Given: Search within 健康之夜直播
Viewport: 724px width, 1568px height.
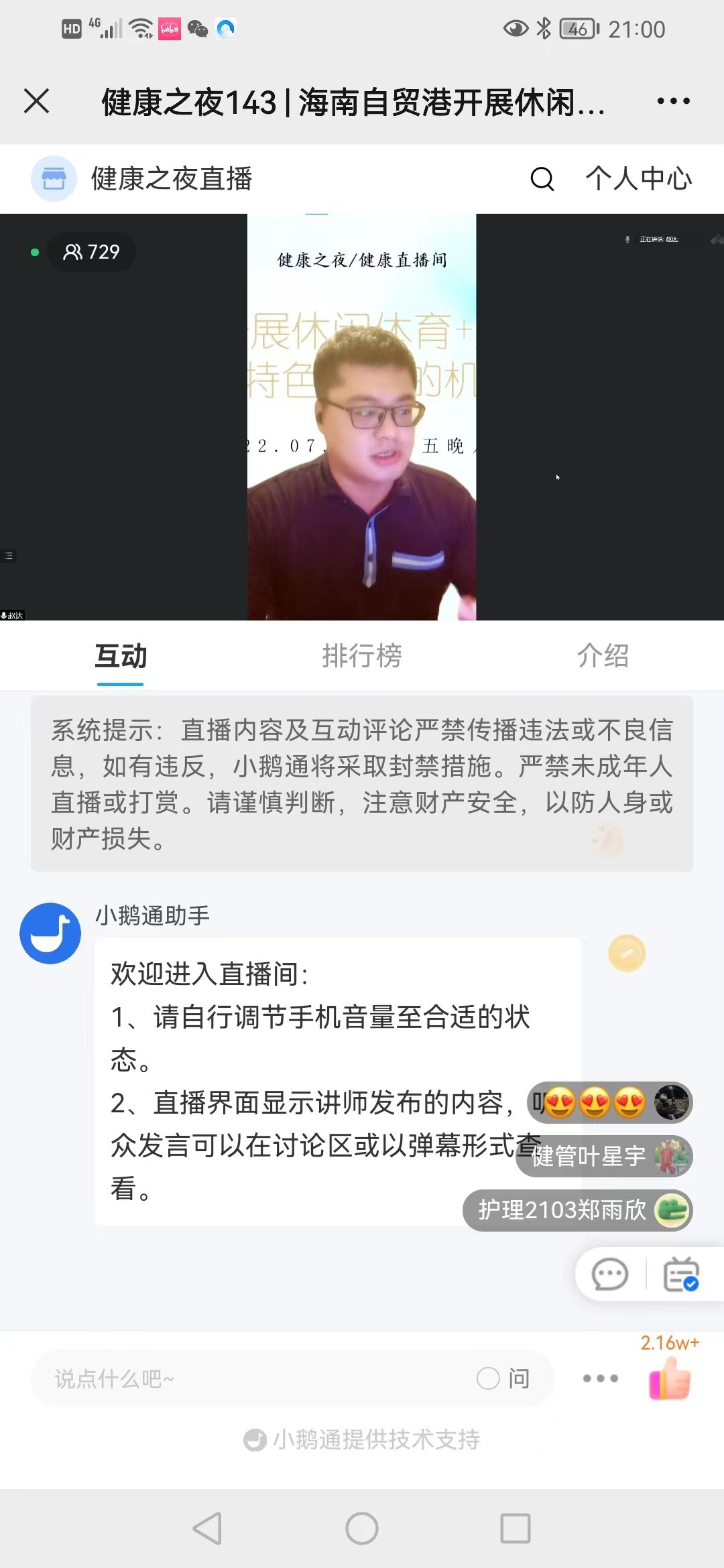Looking at the screenshot, I should click(x=542, y=179).
